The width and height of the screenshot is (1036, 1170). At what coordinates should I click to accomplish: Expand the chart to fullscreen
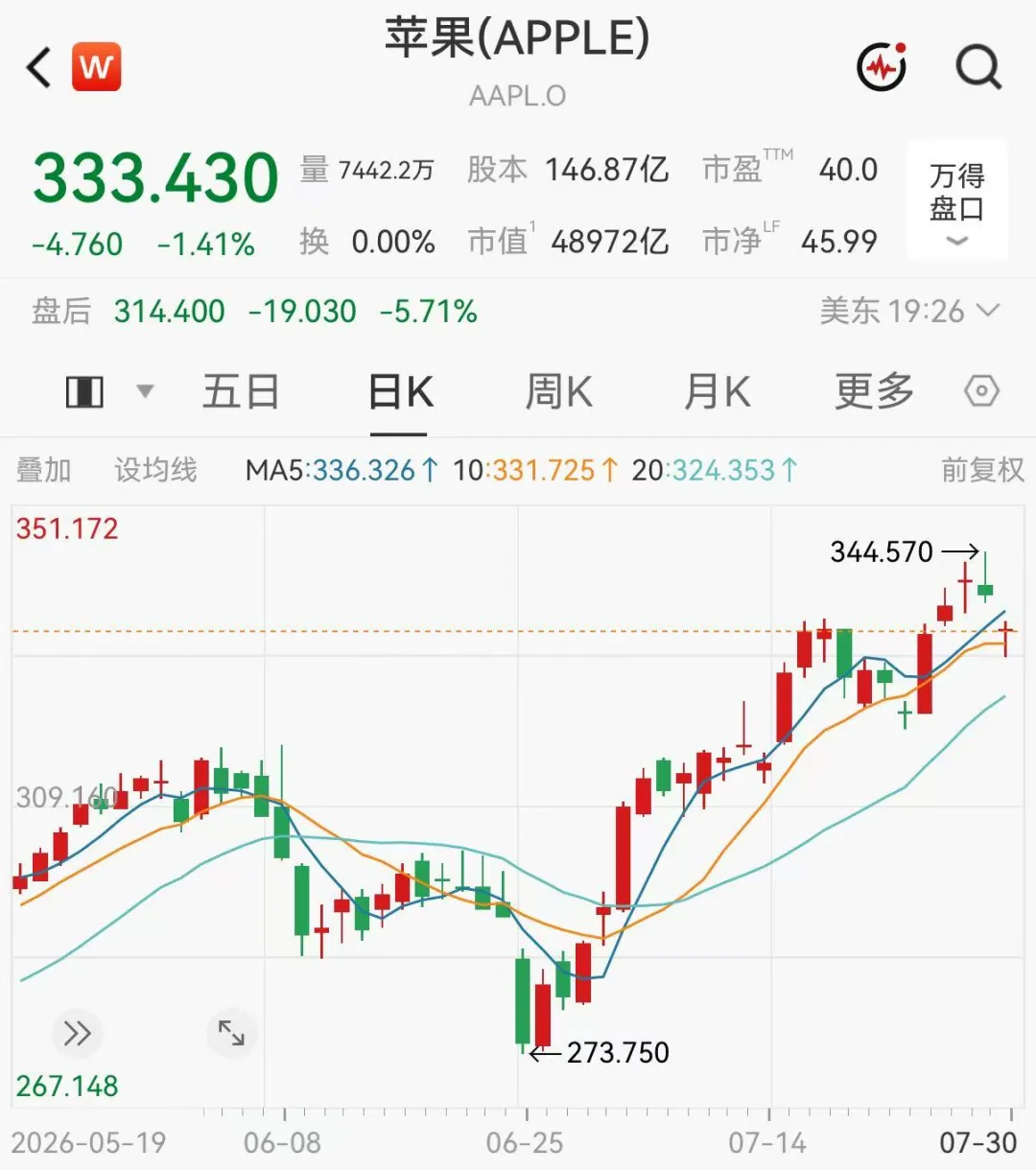pos(231,1033)
